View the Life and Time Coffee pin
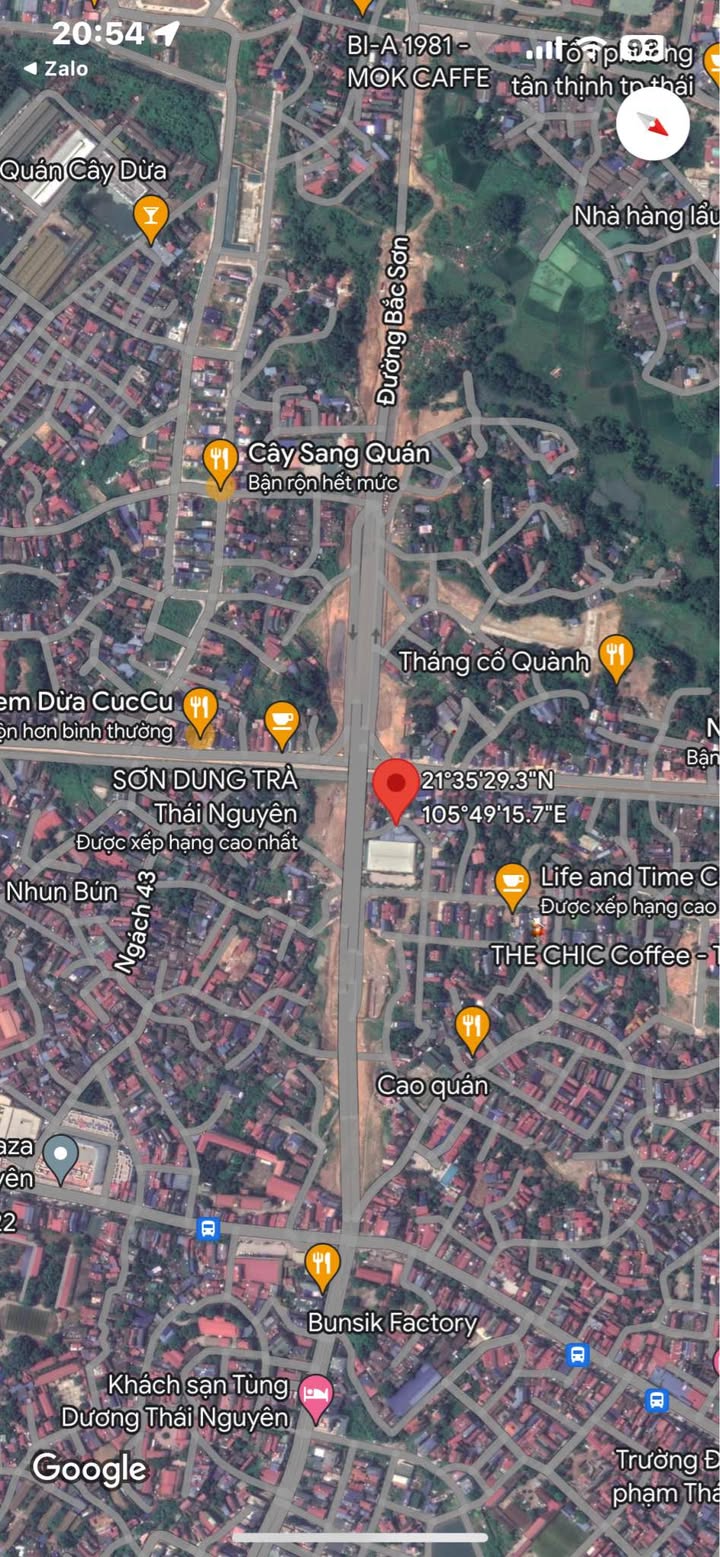Viewport: 720px width, 1557px height. coord(512,884)
